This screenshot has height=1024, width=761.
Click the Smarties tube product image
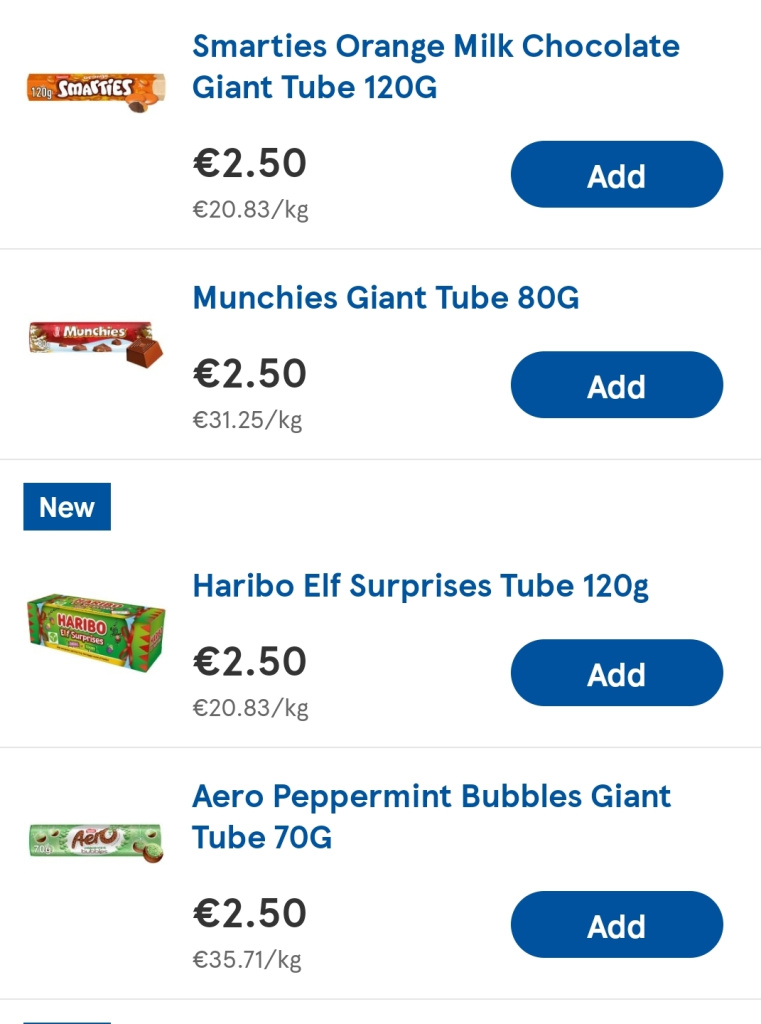pos(95,90)
